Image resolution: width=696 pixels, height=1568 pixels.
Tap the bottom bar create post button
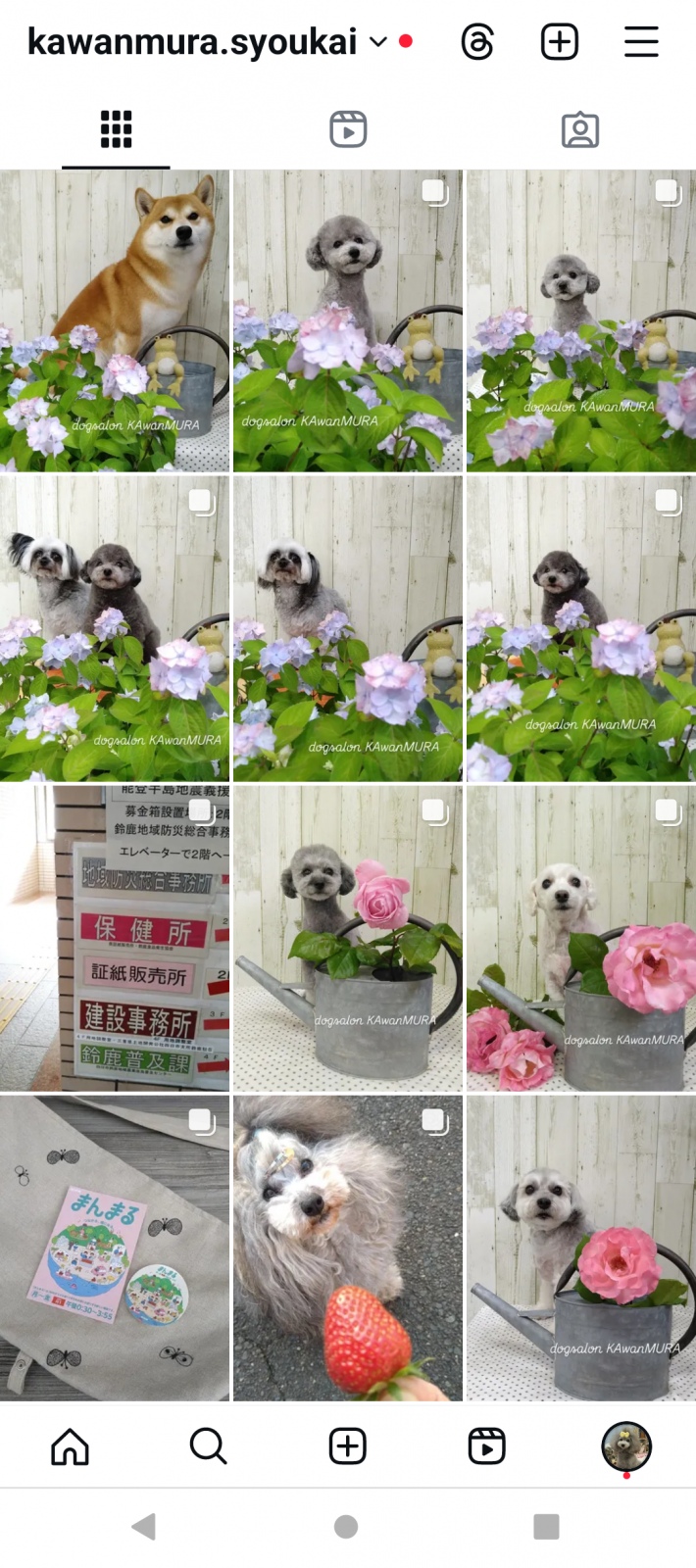point(348,1446)
